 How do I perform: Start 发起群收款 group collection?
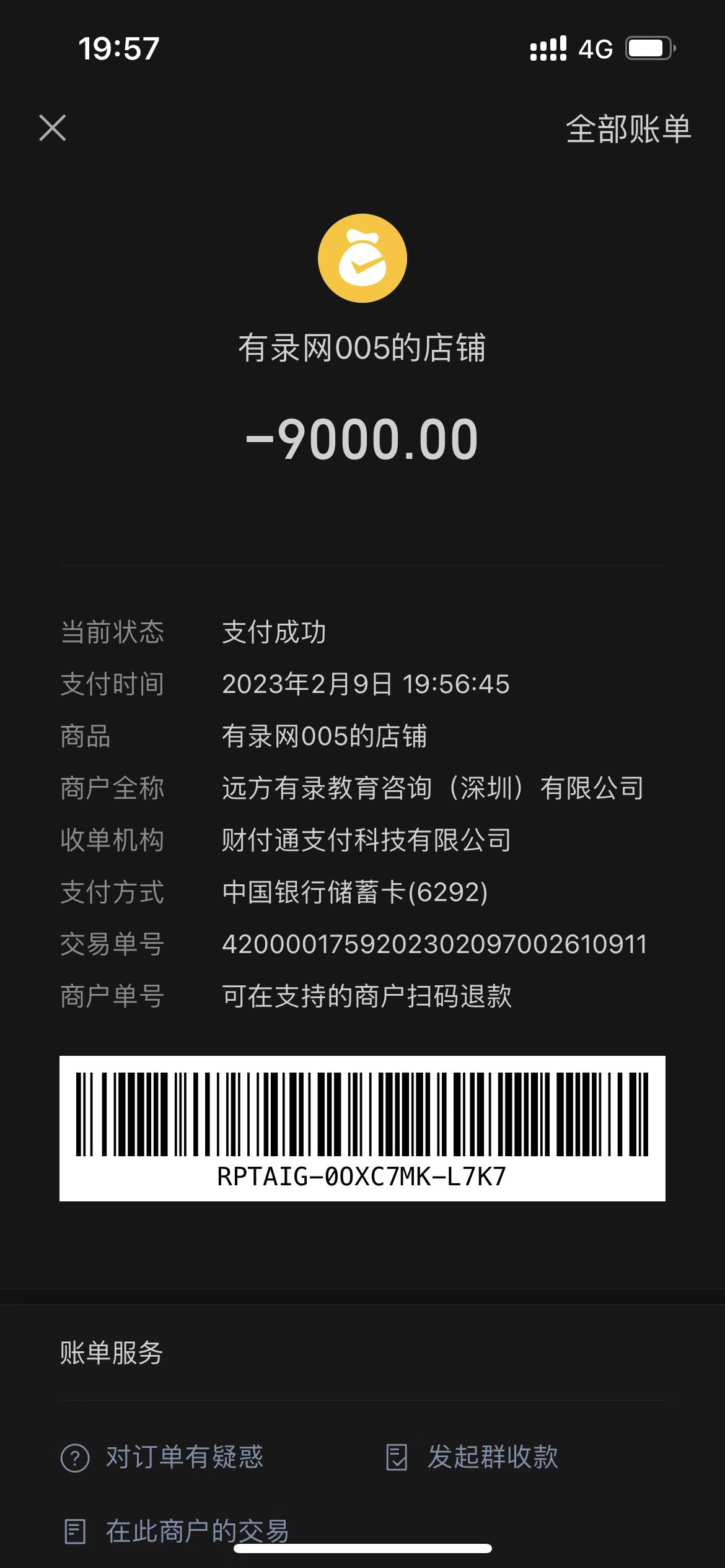pos(472,1457)
